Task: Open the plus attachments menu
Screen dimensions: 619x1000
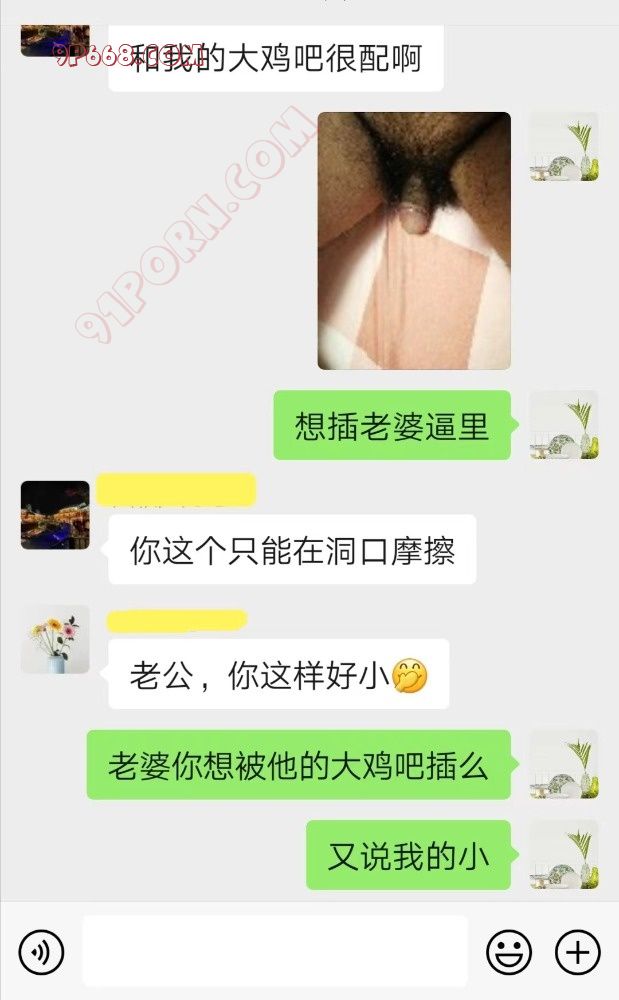Action: tap(577, 951)
